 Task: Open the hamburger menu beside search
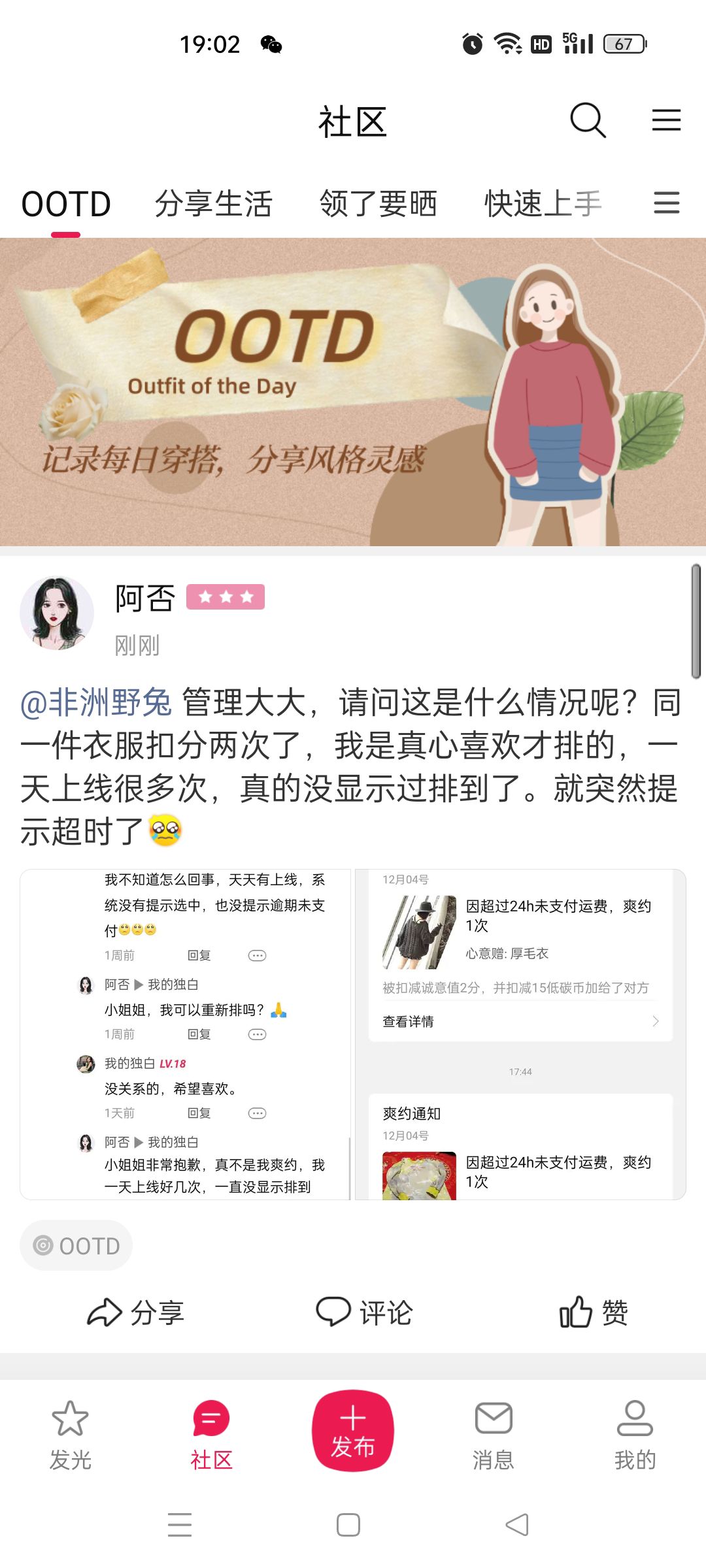(666, 120)
